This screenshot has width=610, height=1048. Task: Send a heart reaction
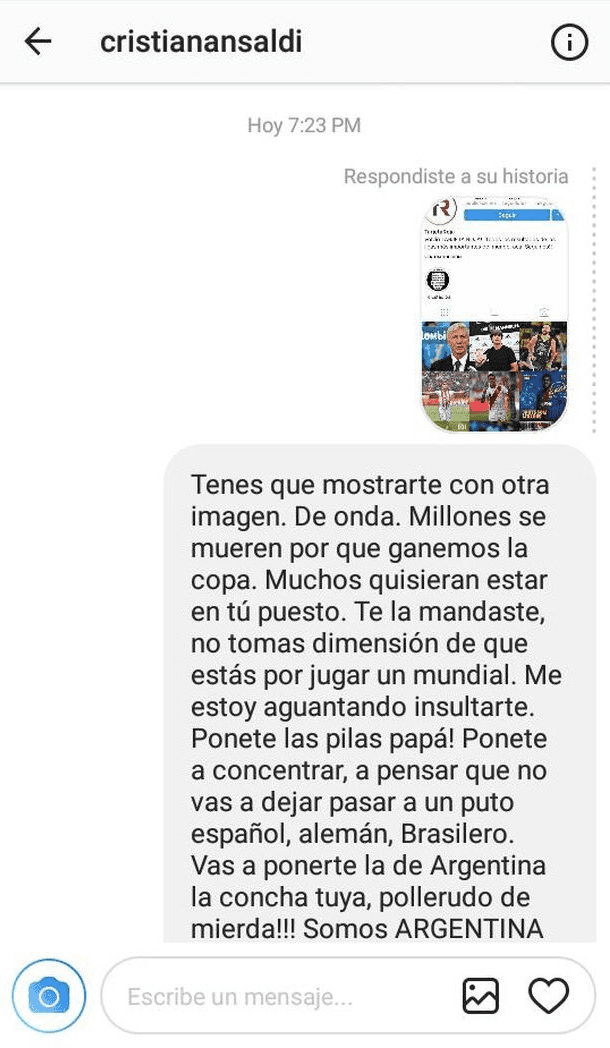(x=548, y=996)
